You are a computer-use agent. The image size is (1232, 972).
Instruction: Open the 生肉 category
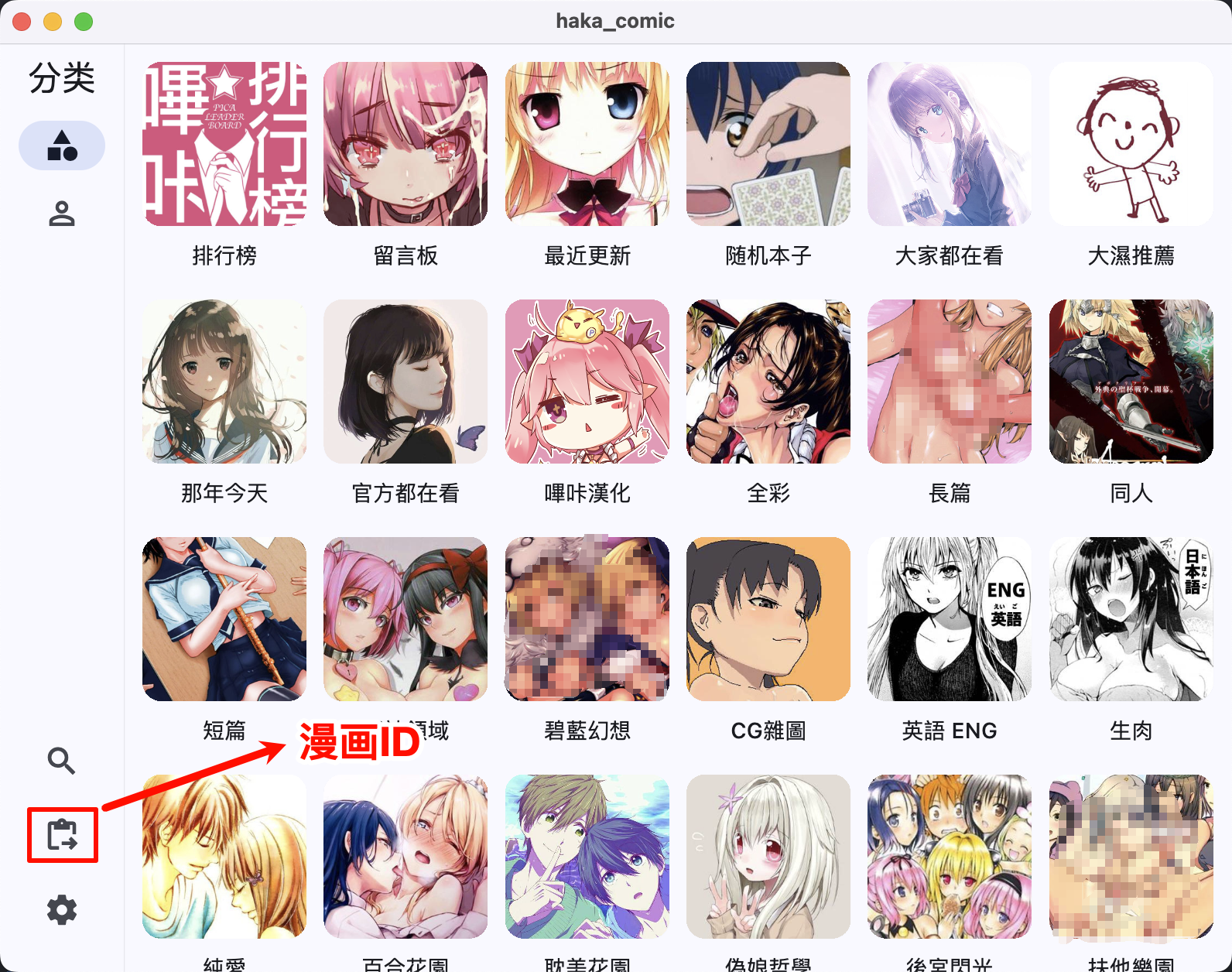(1131, 620)
